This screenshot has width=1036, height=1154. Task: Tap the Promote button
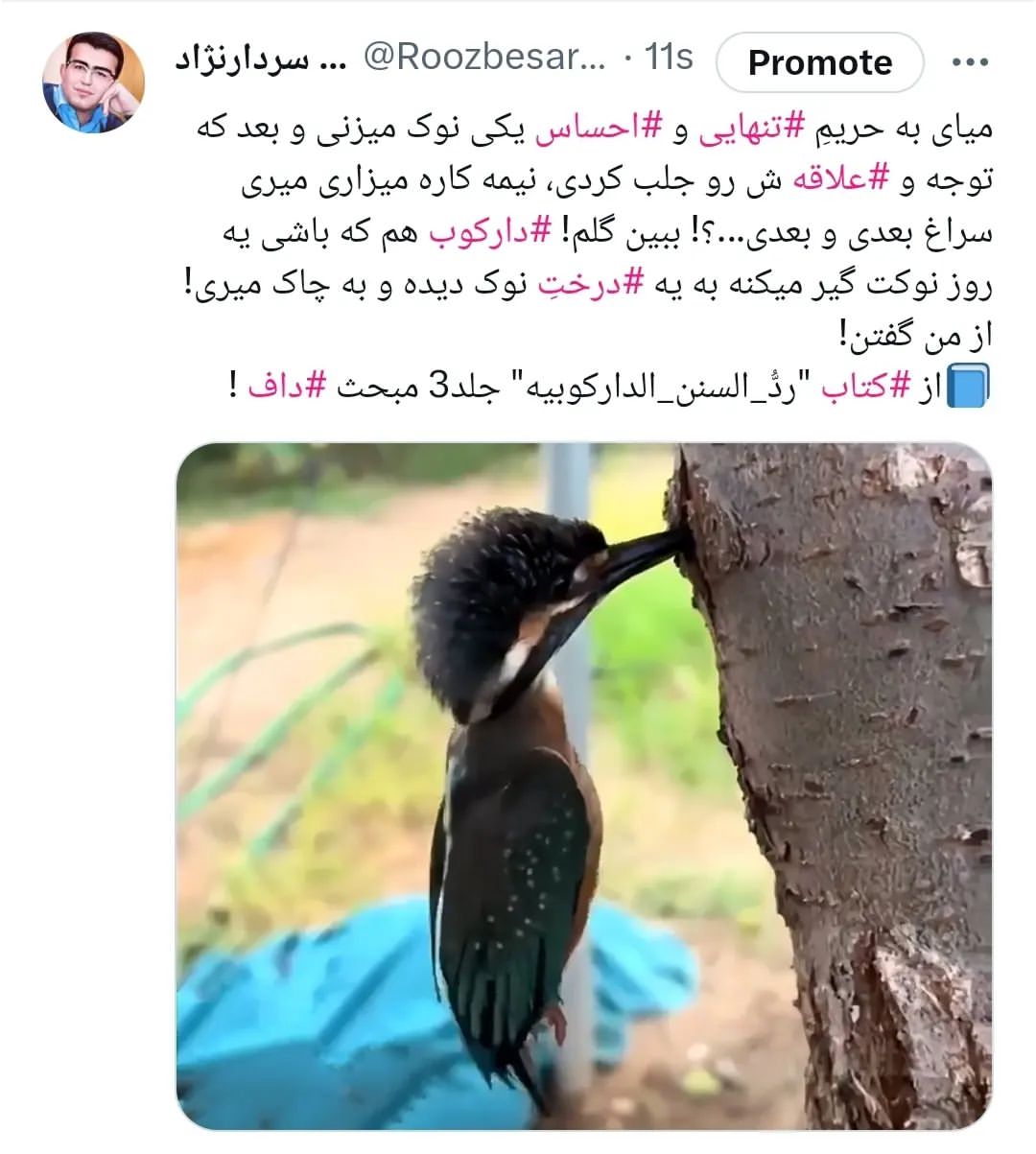coord(820,62)
